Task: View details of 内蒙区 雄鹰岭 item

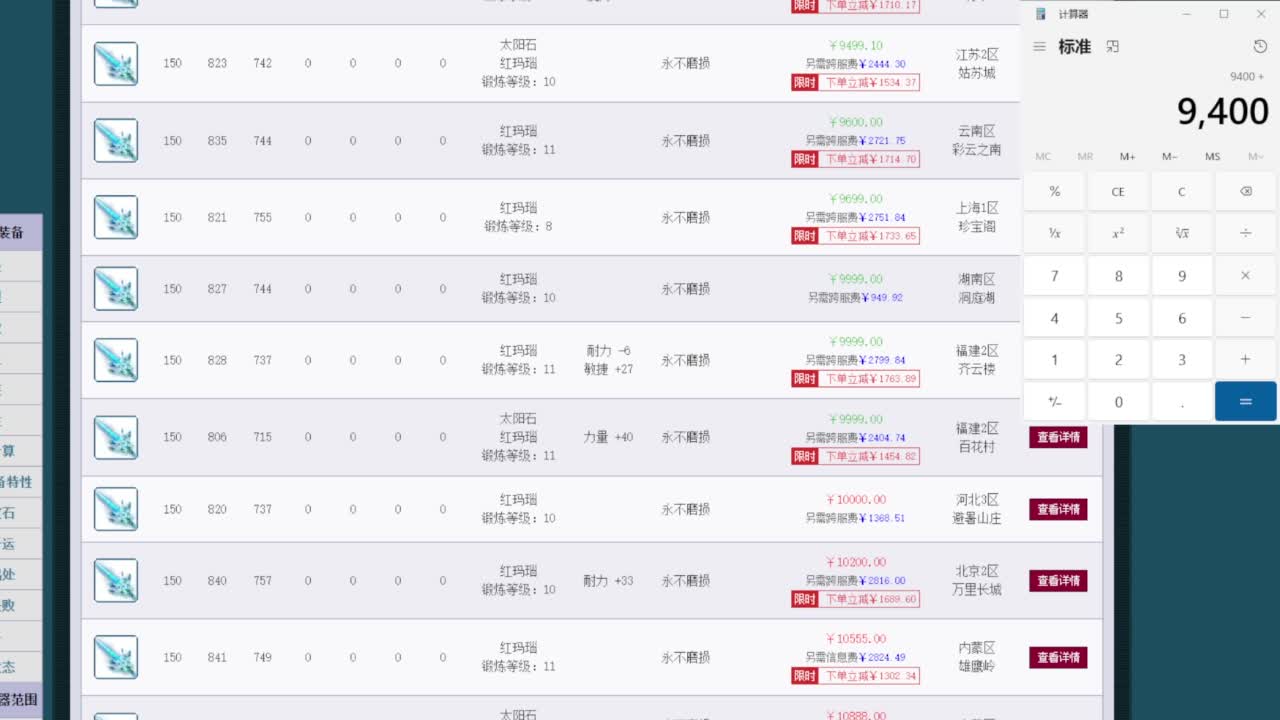Action: 1058,657
